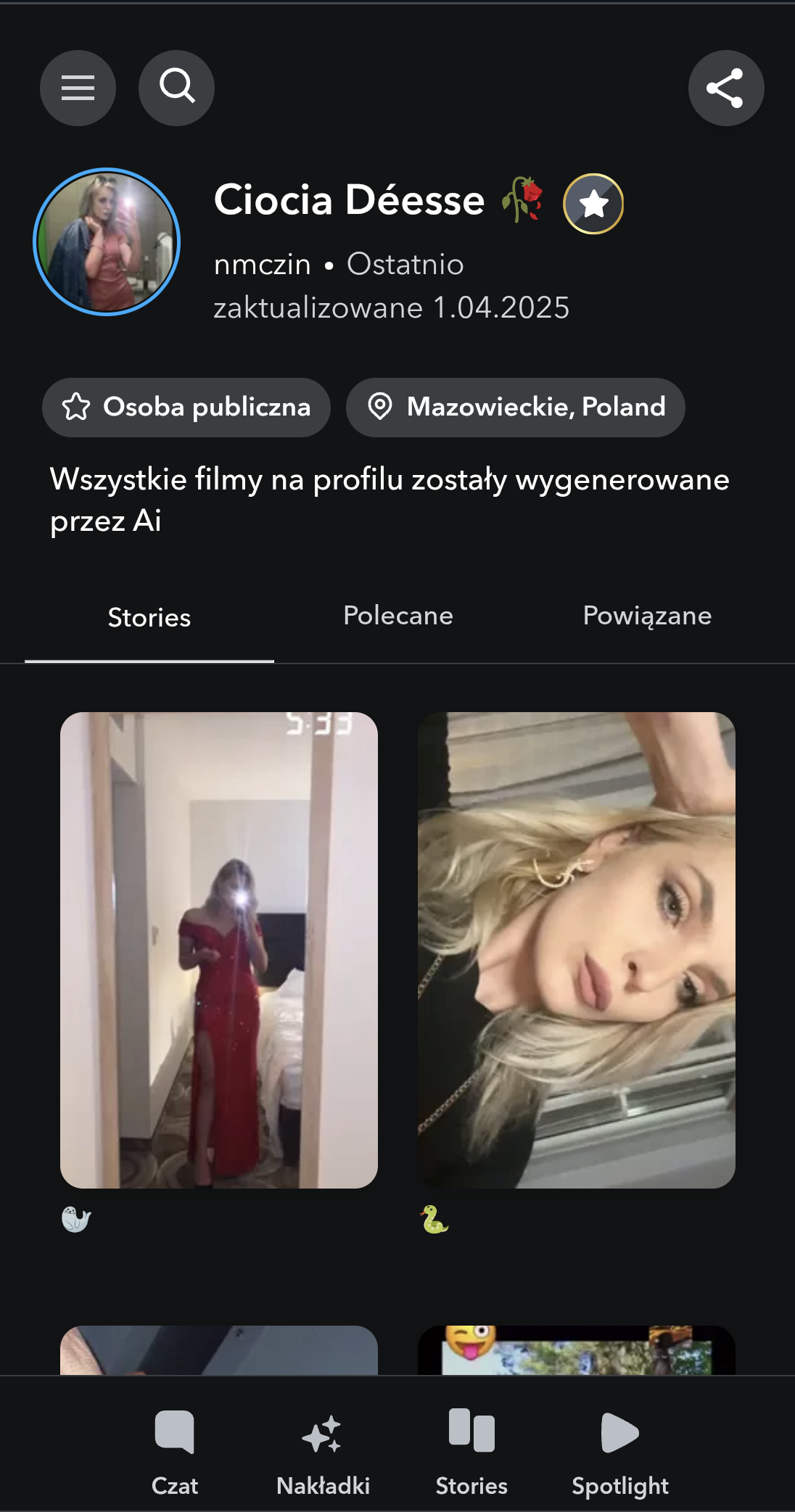
Task: Open the Mazowieckie, Poland location chip
Action: pyautogui.click(x=515, y=407)
